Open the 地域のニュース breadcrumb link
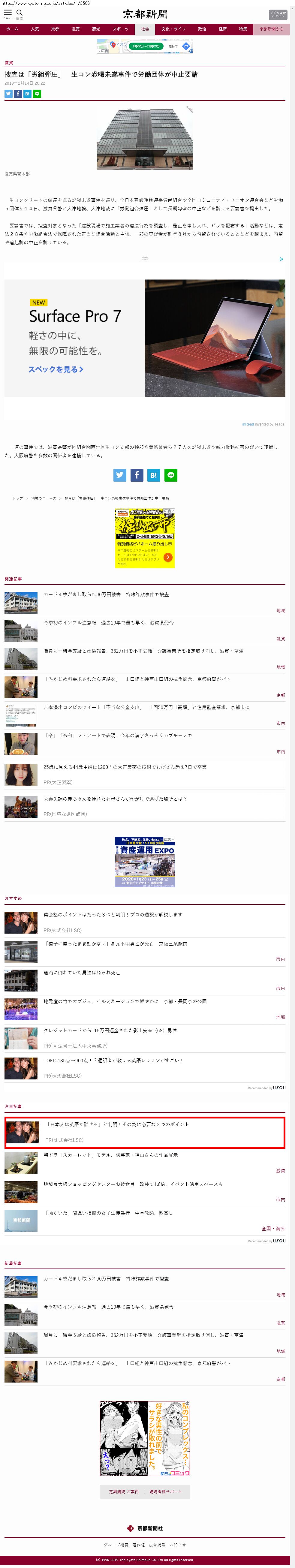This screenshot has width=295, height=1568. [43, 498]
